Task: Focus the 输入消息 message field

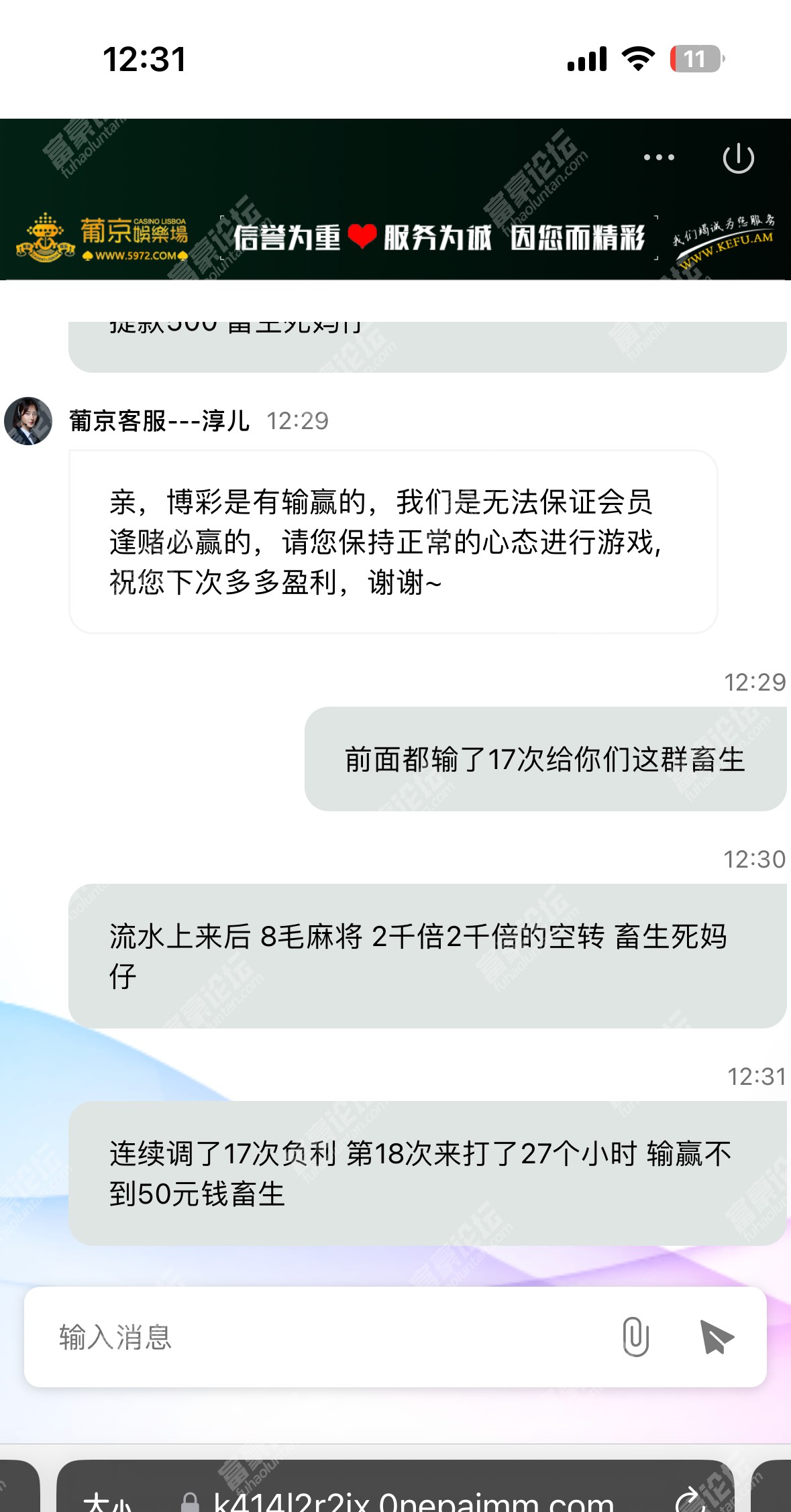Action: tap(322, 1337)
